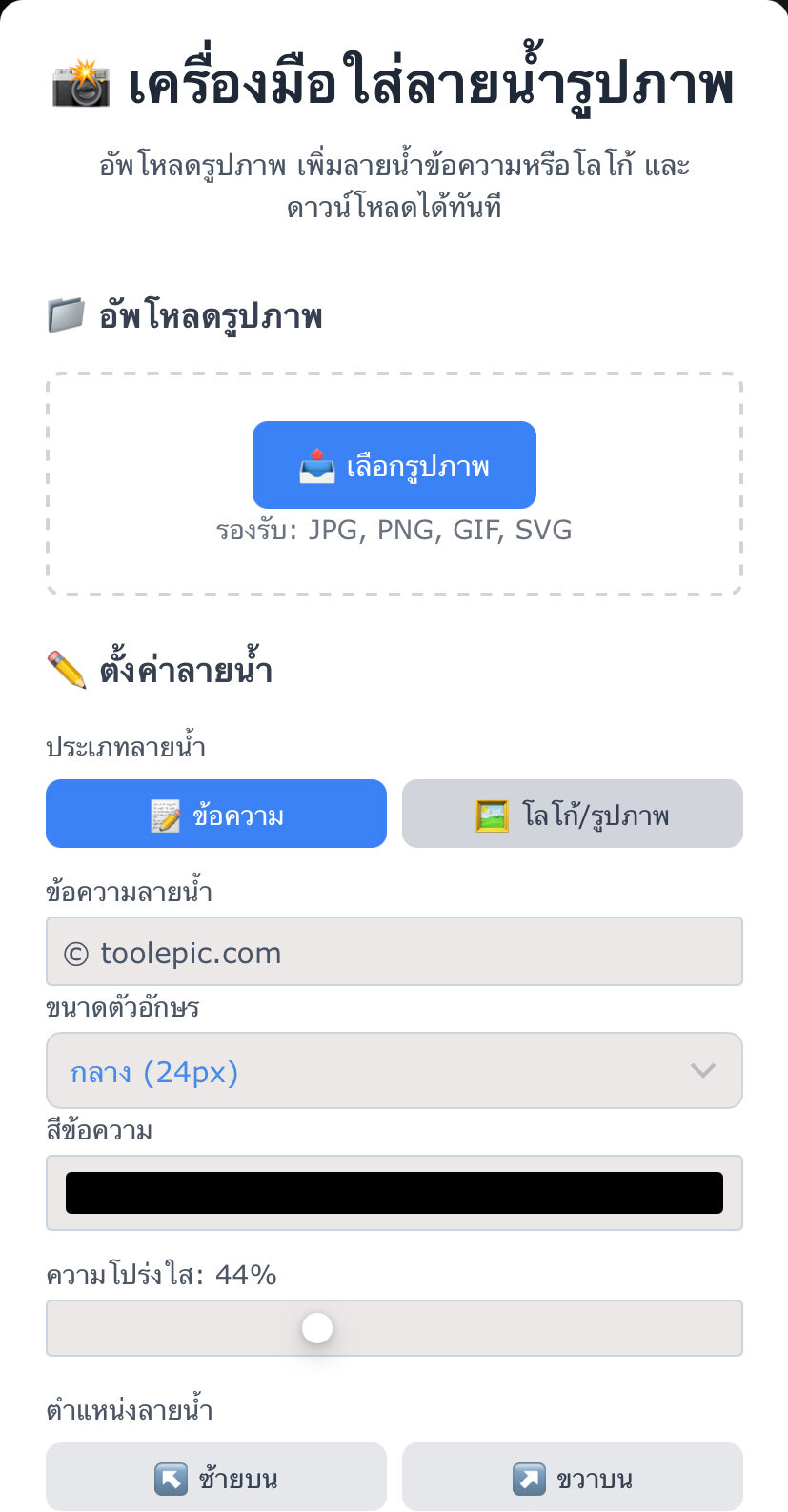The image size is (788, 1512).
Task: Choose the ซ้ายบน watermark position
Action: 215,1478
